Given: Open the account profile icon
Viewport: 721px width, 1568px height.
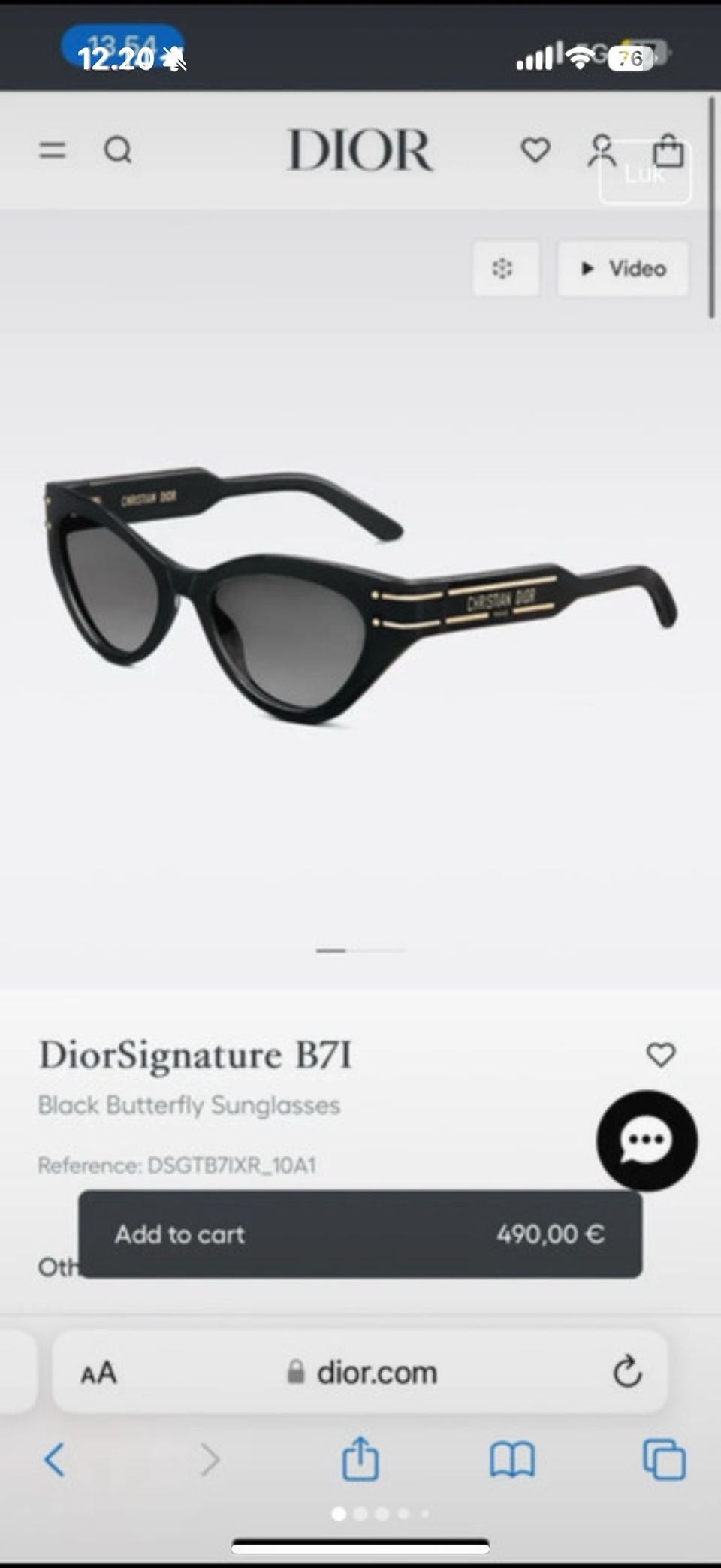Looking at the screenshot, I should (x=602, y=150).
